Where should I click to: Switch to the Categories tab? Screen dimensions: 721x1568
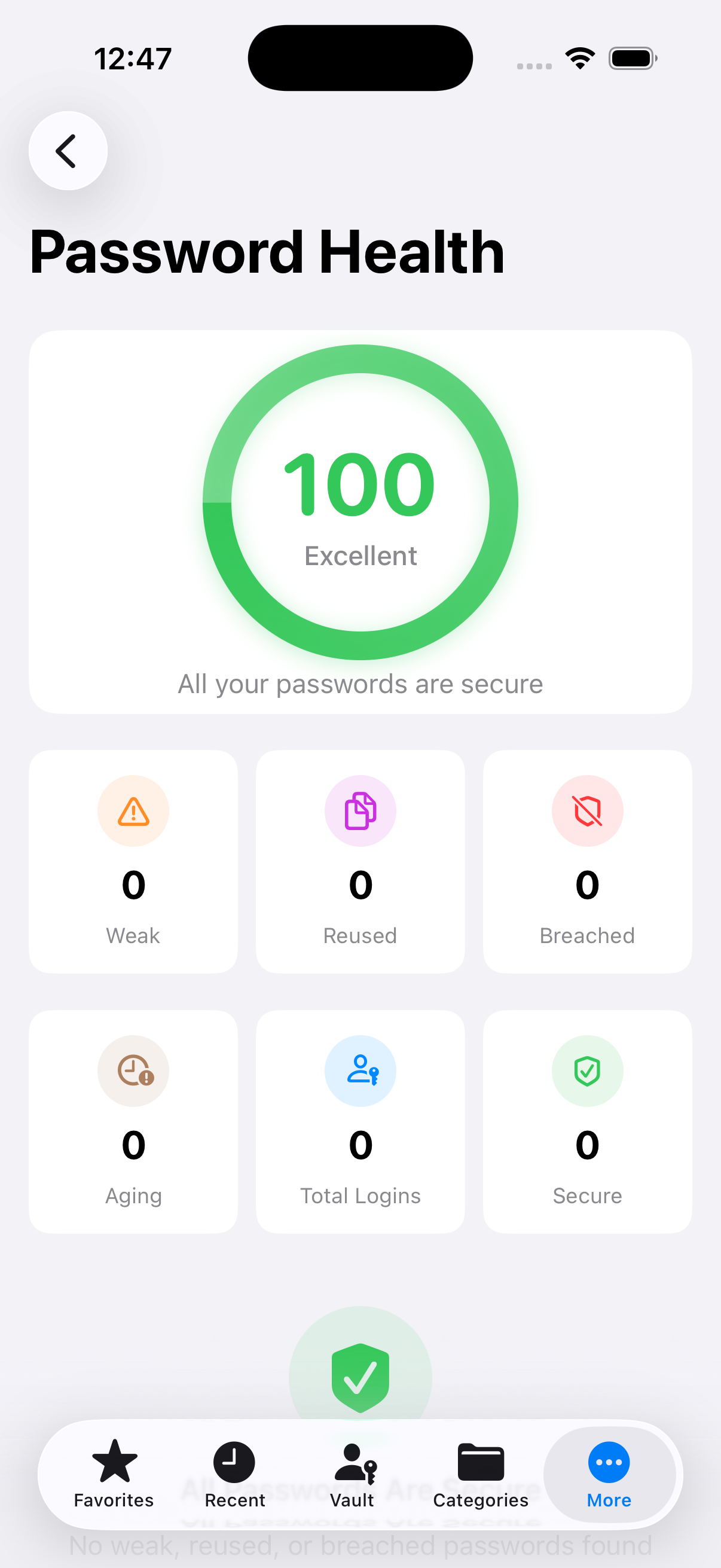pyautogui.click(x=480, y=1473)
